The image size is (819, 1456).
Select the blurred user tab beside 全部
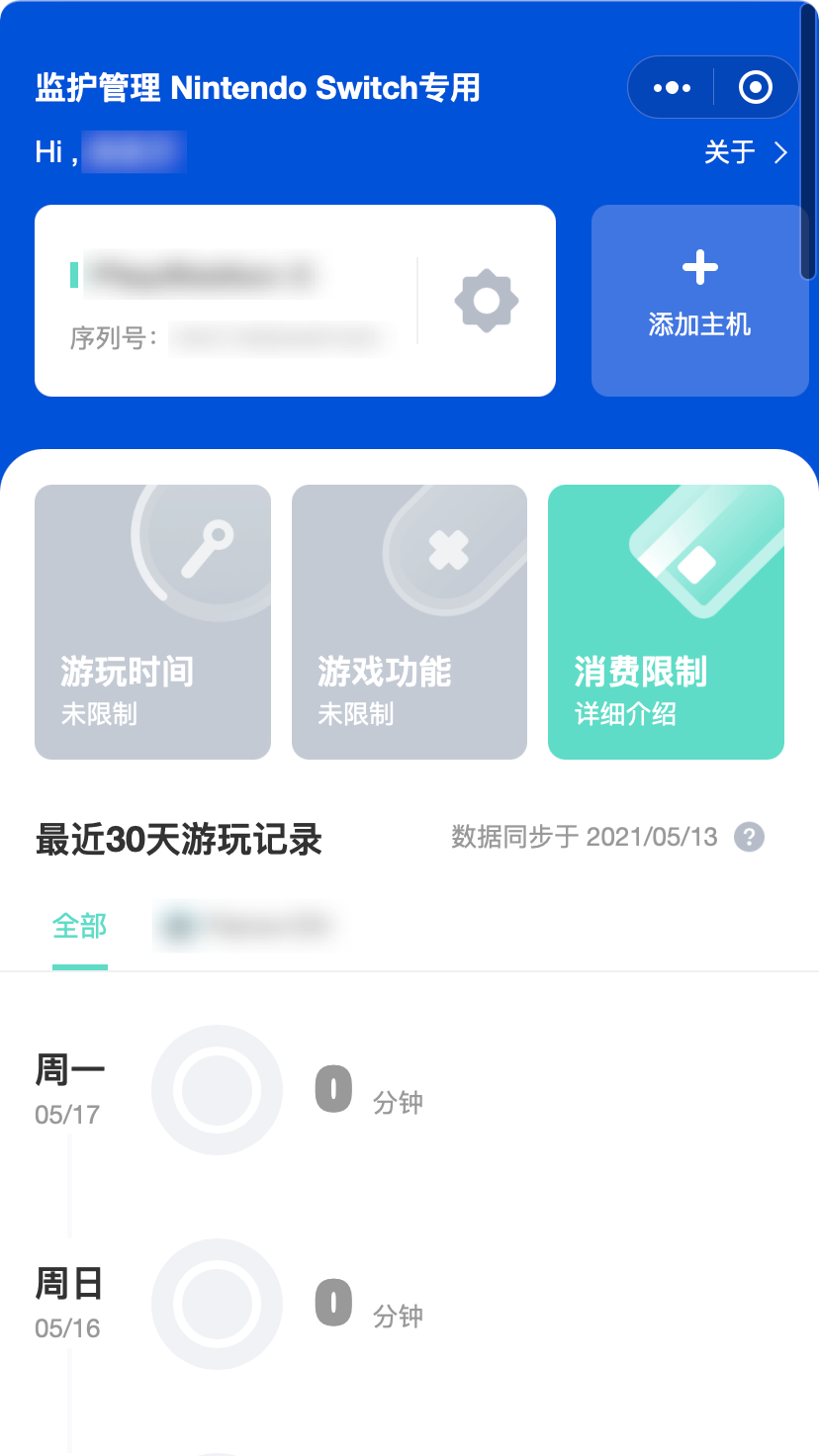(247, 927)
